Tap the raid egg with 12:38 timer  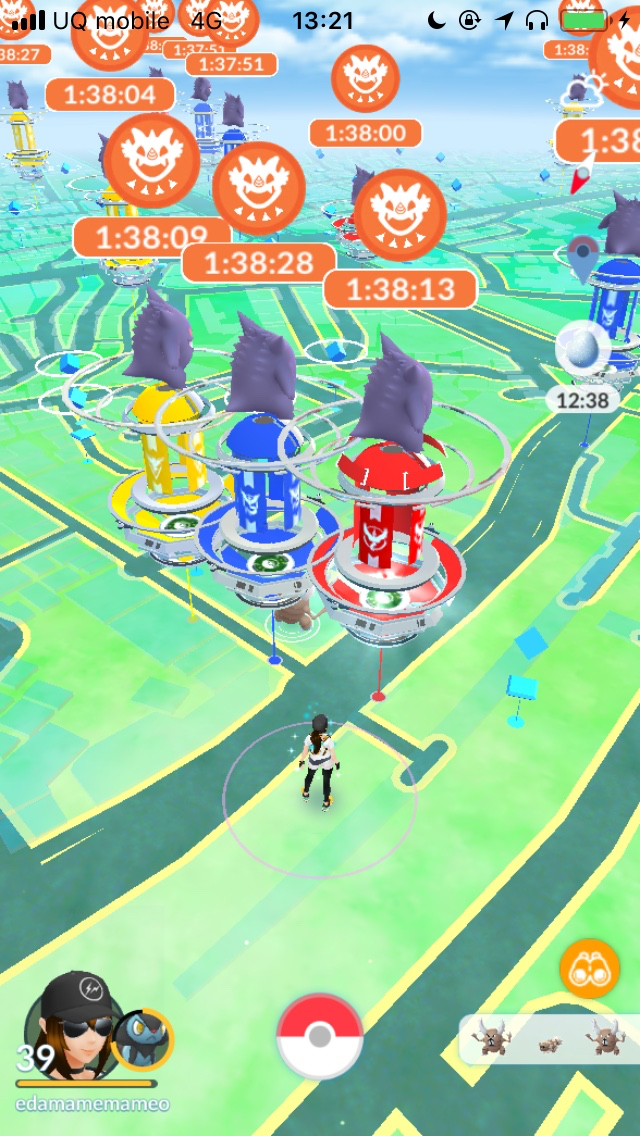[x=582, y=347]
